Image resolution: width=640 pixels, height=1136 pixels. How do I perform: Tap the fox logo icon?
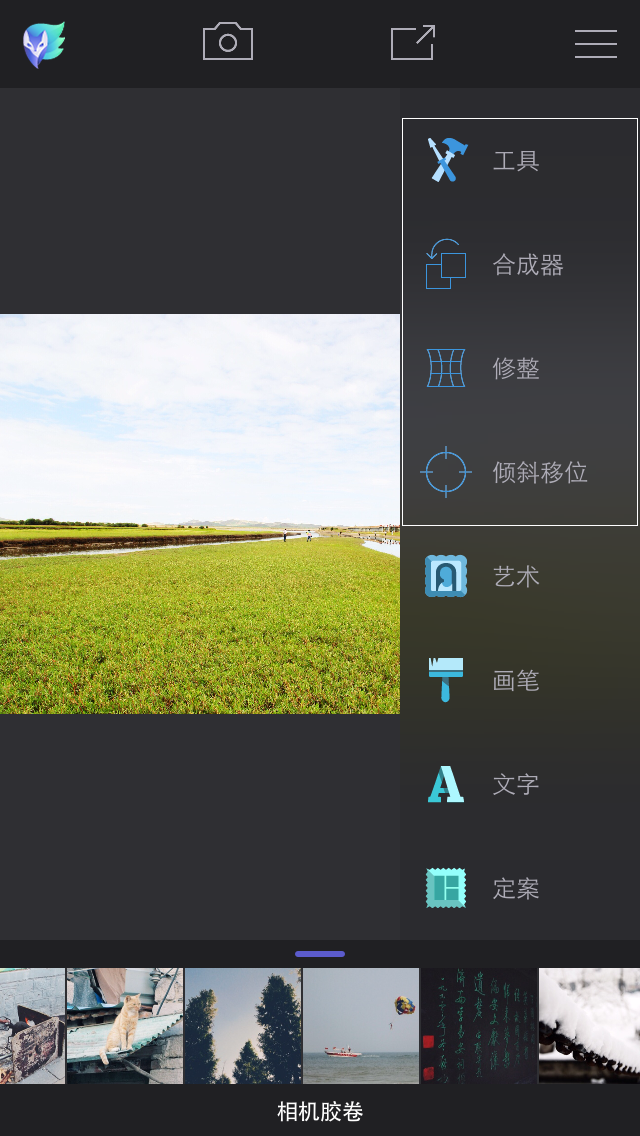[x=44, y=44]
